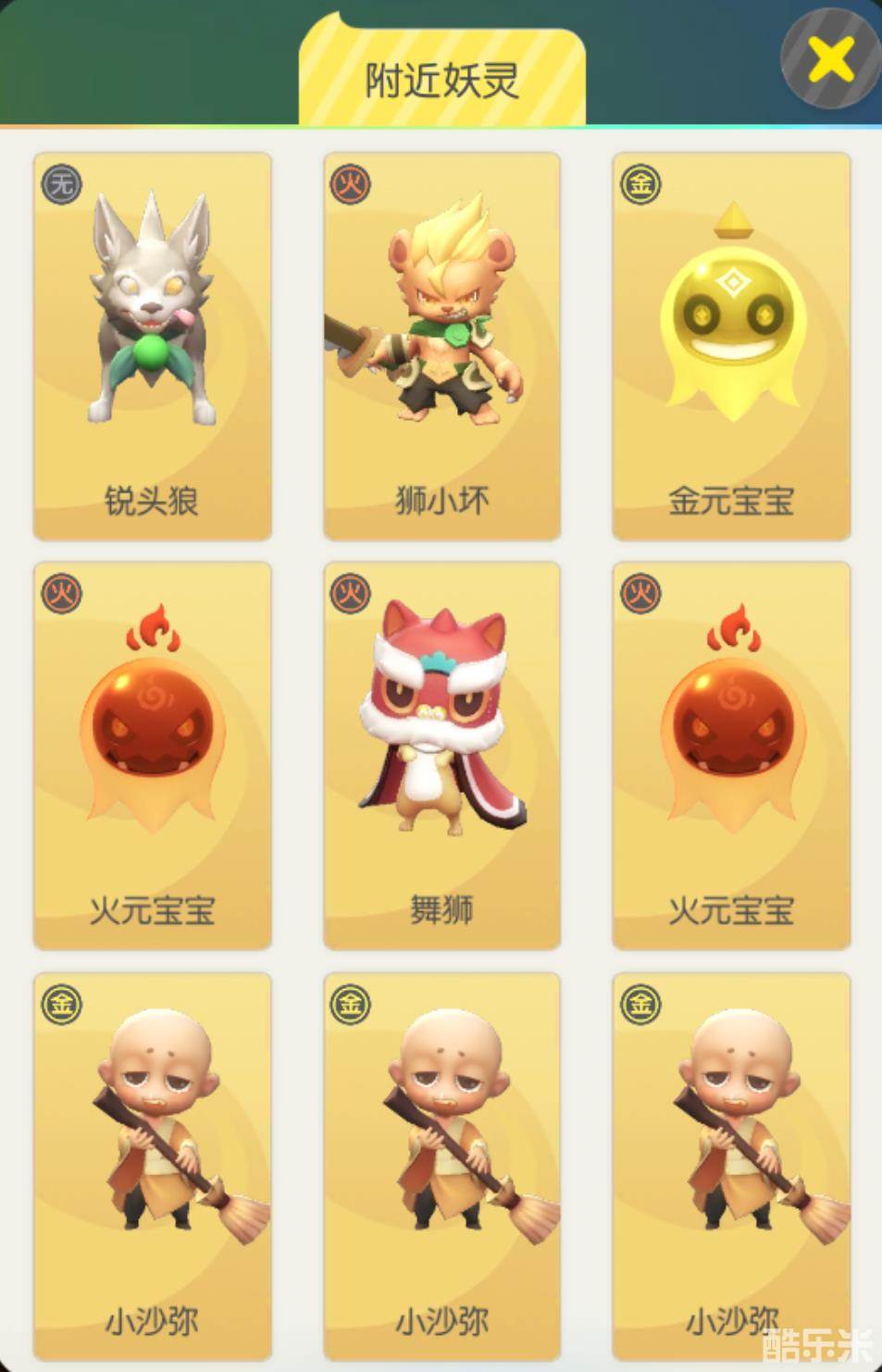
Task: Select the 狮小坏 spirit card
Action: 441,346
